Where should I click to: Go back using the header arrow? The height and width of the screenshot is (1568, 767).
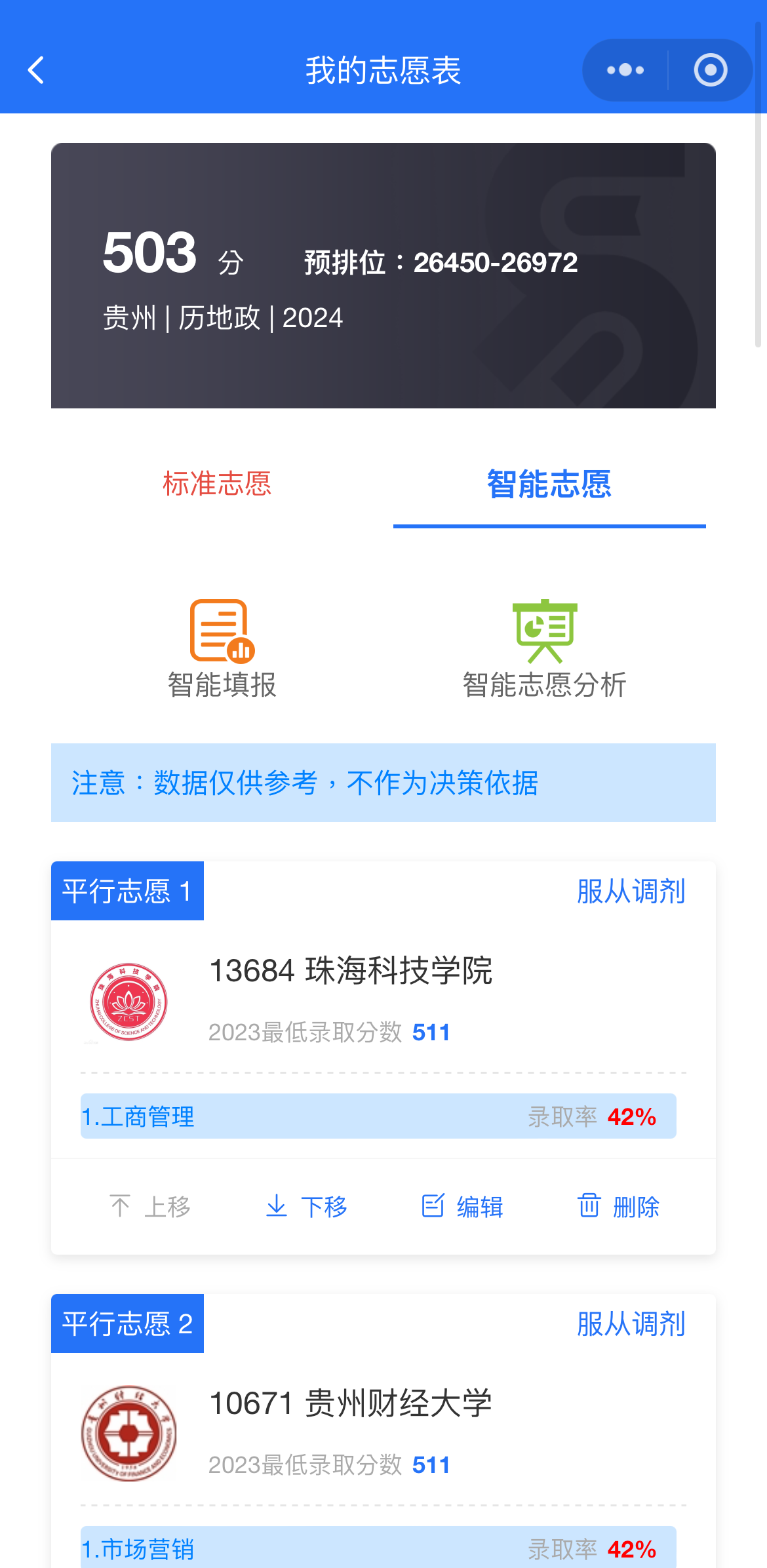(x=36, y=70)
